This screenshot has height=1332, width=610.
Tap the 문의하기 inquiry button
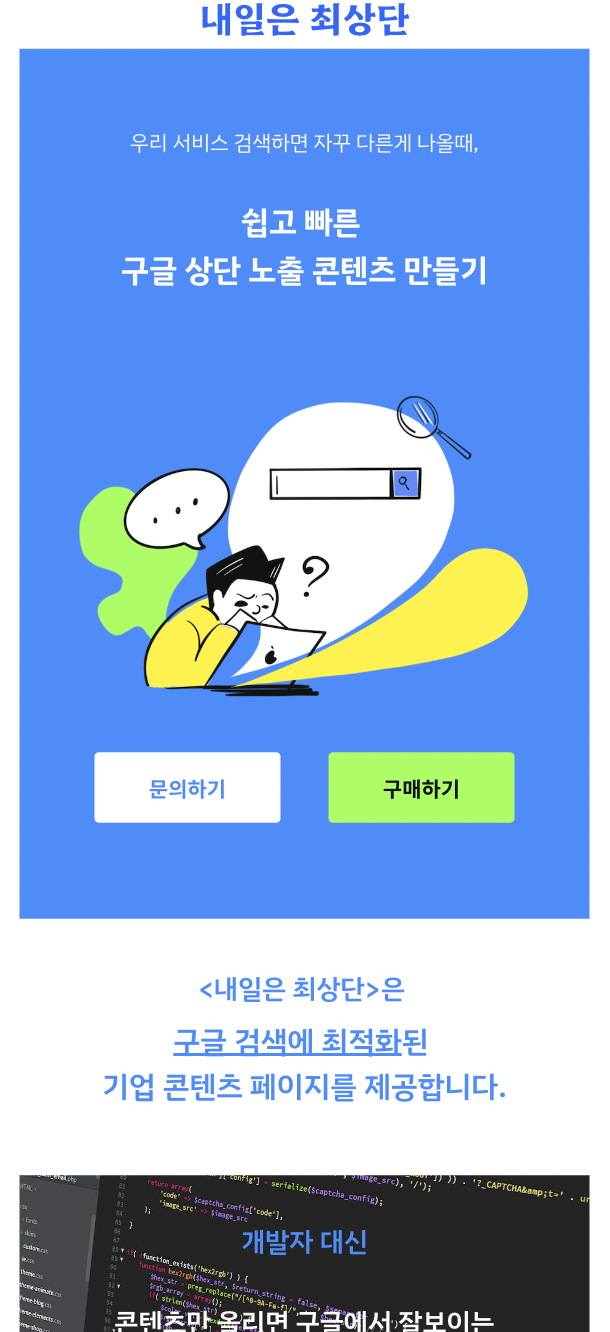187,788
